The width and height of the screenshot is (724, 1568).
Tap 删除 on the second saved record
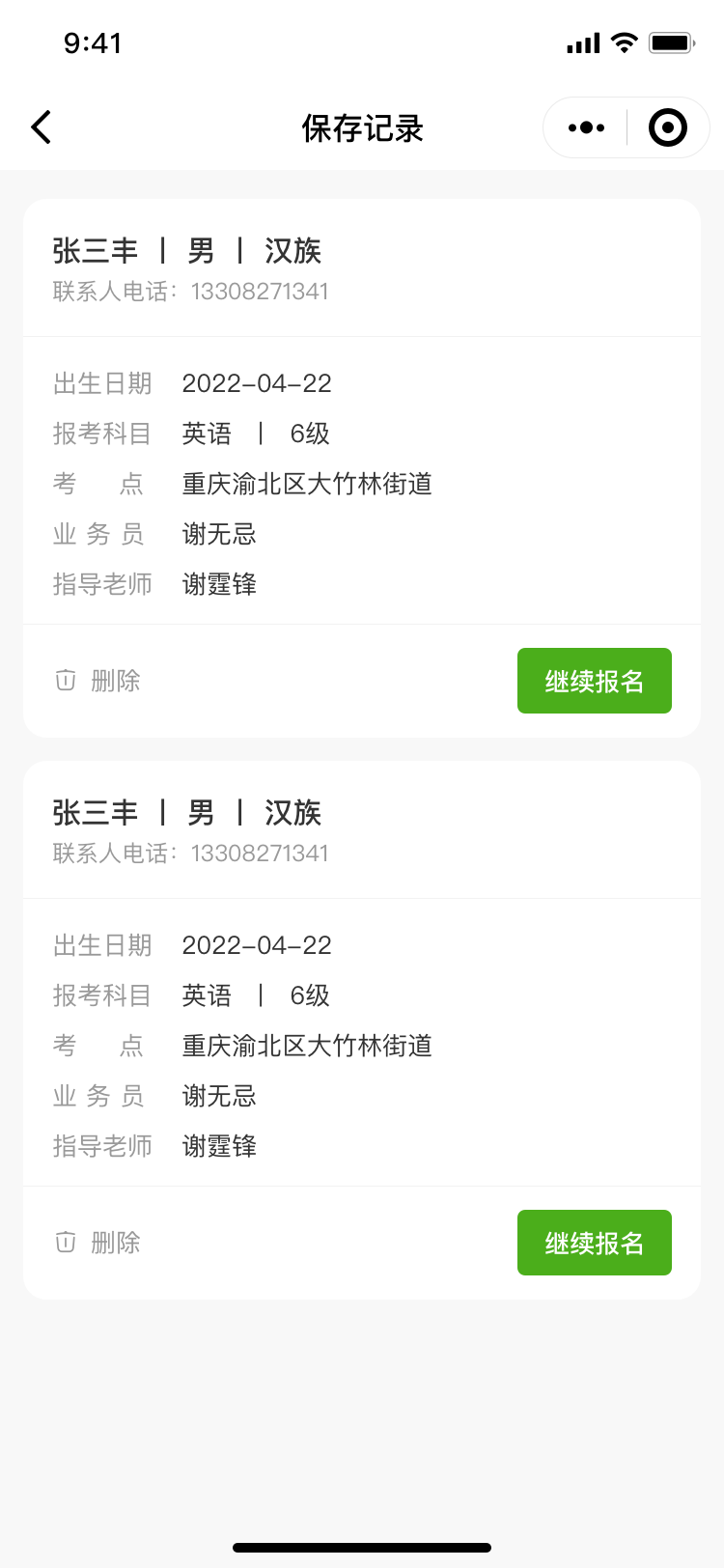(x=97, y=1243)
